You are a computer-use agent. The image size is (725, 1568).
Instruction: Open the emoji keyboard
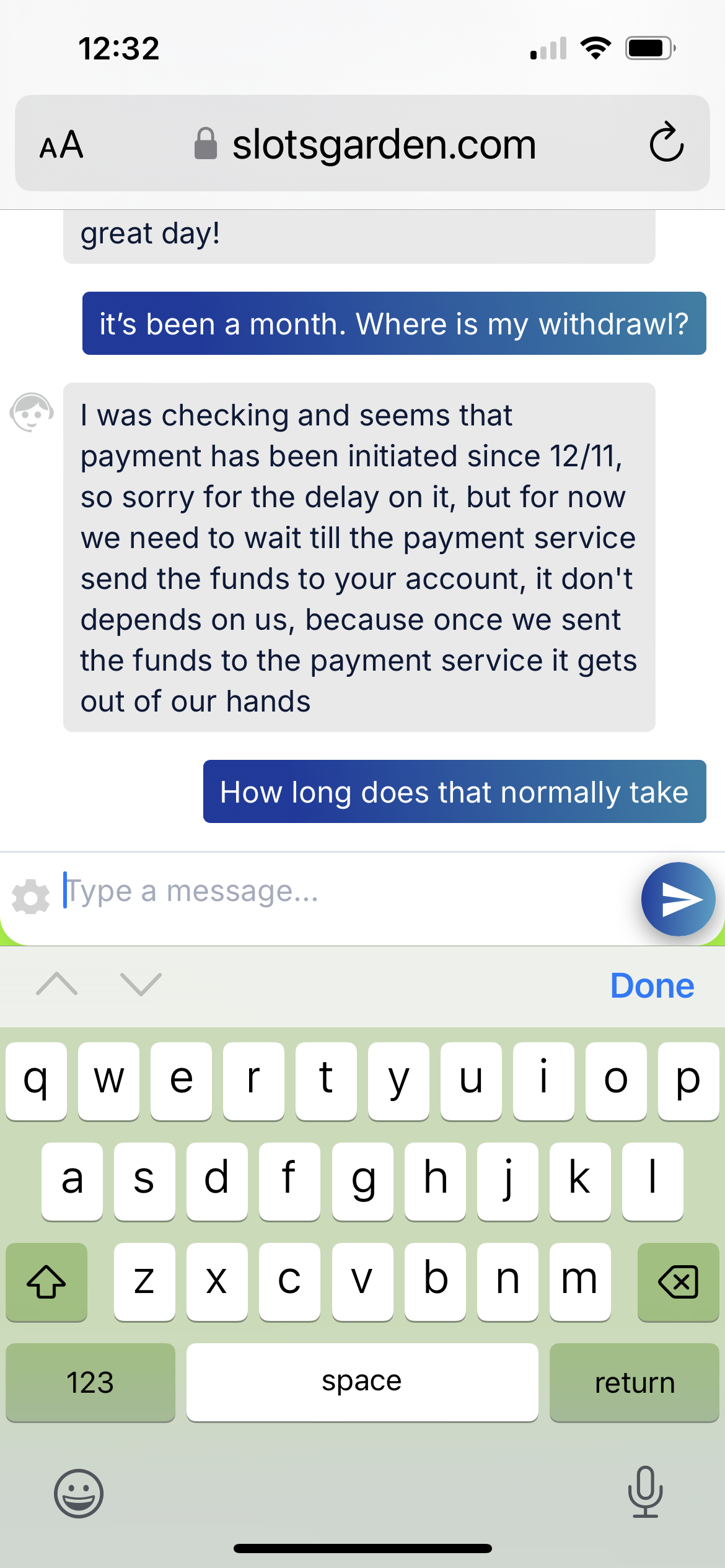tap(79, 1493)
